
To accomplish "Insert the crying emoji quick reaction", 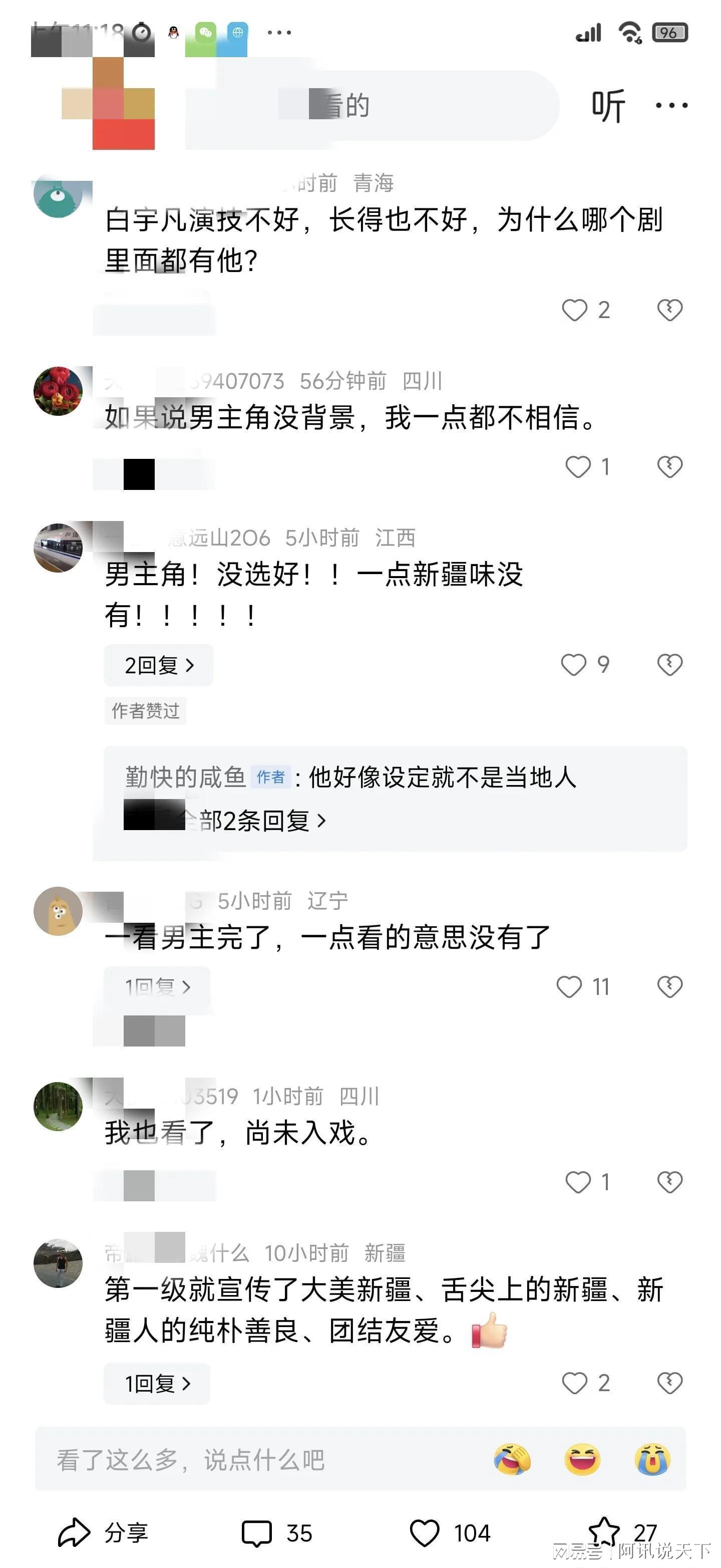I will click(x=652, y=1460).
